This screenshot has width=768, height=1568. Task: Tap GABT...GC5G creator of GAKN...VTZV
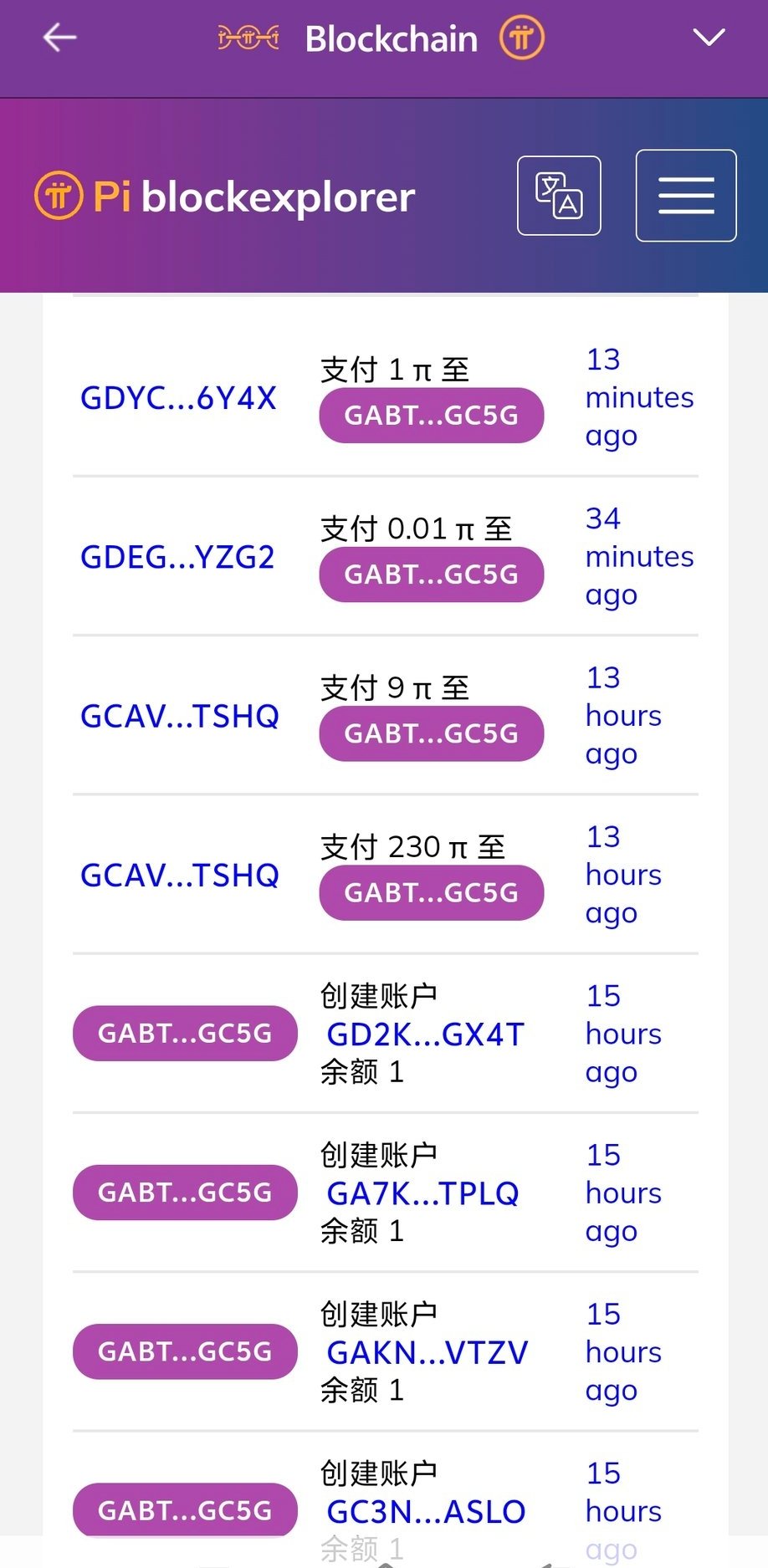pos(185,1351)
